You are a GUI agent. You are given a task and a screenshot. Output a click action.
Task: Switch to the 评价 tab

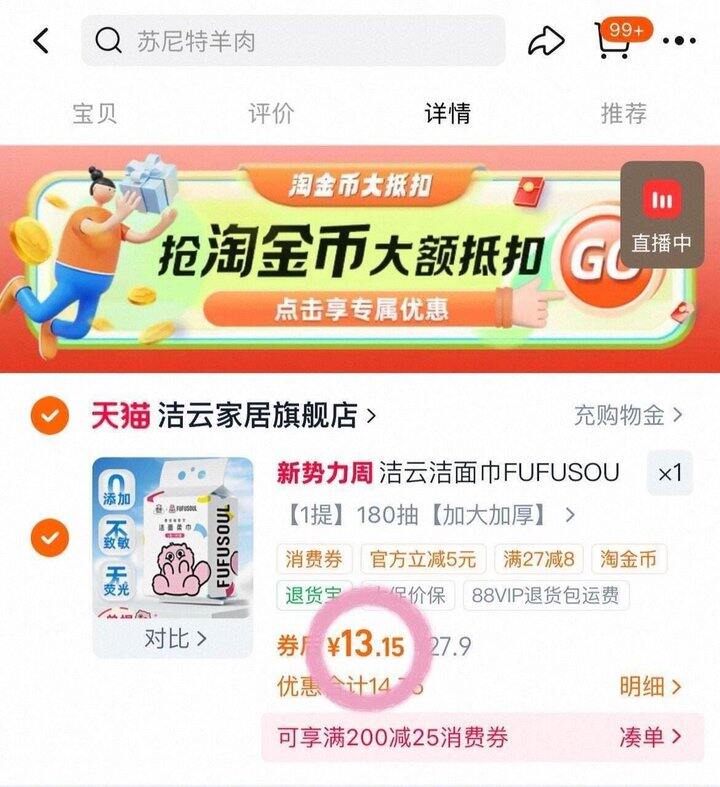pyautogui.click(x=268, y=113)
